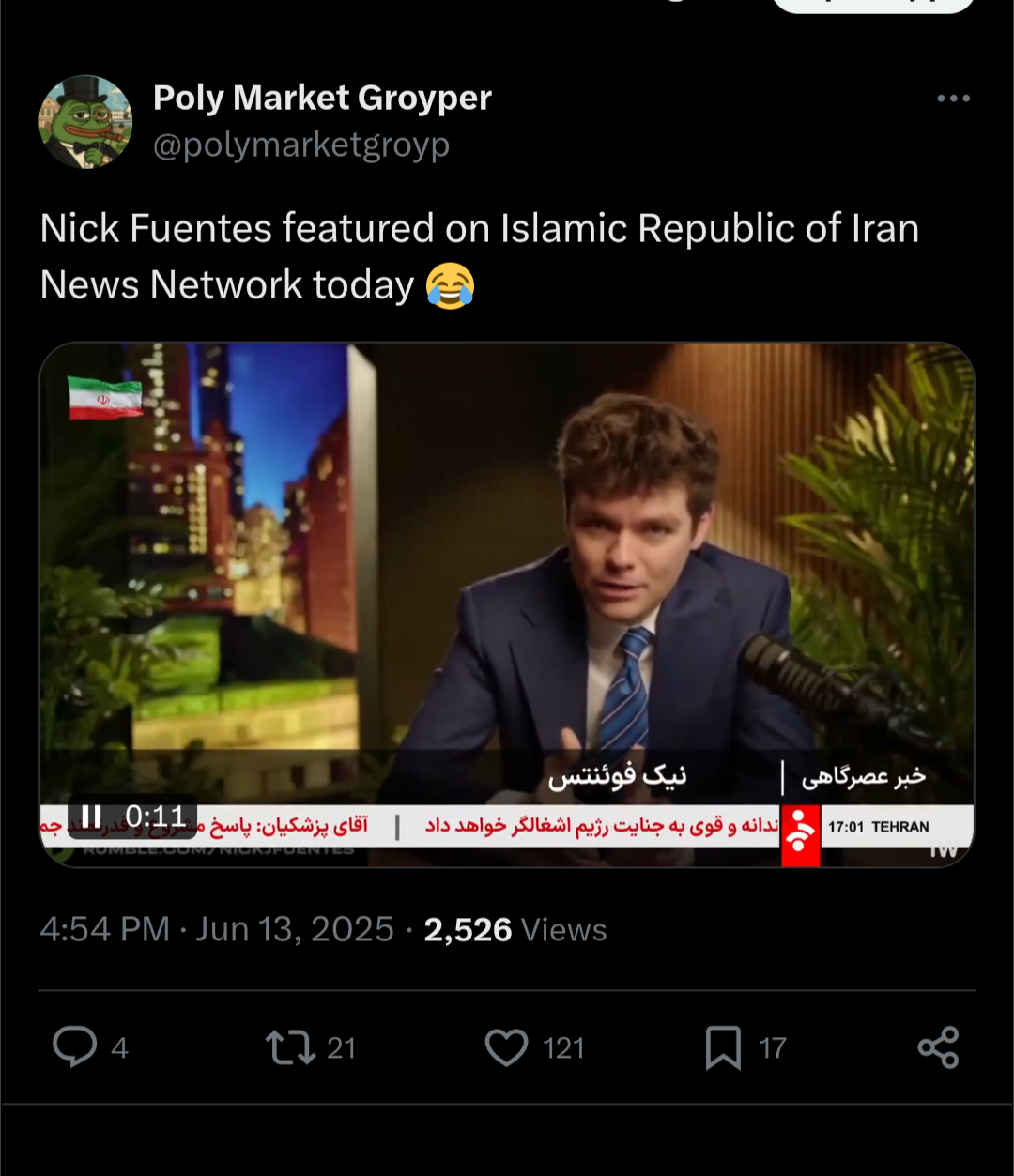Repost this tweet
Screen dimensions: 1014x1176
pyautogui.click(x=291, y=1046)
